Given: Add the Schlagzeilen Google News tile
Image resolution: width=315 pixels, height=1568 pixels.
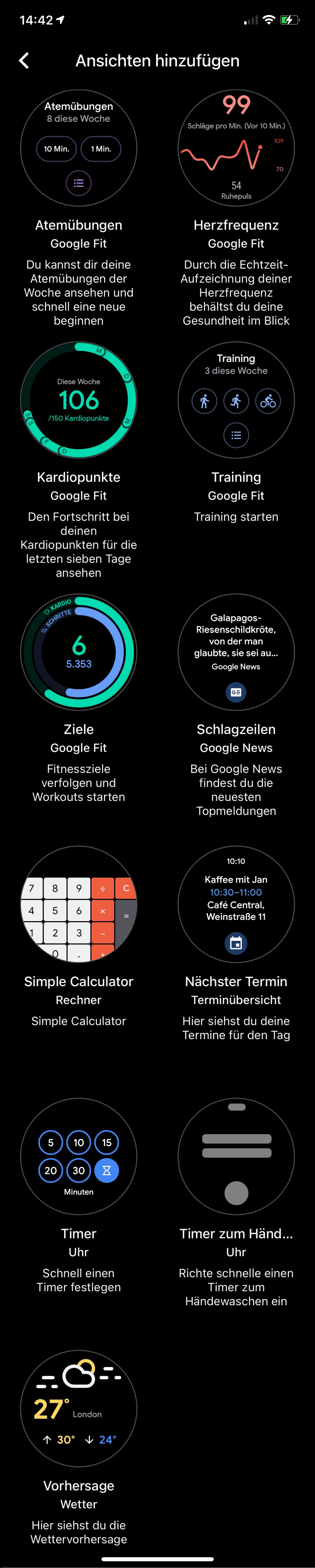Looking at the screenshot, I should 236,652.
